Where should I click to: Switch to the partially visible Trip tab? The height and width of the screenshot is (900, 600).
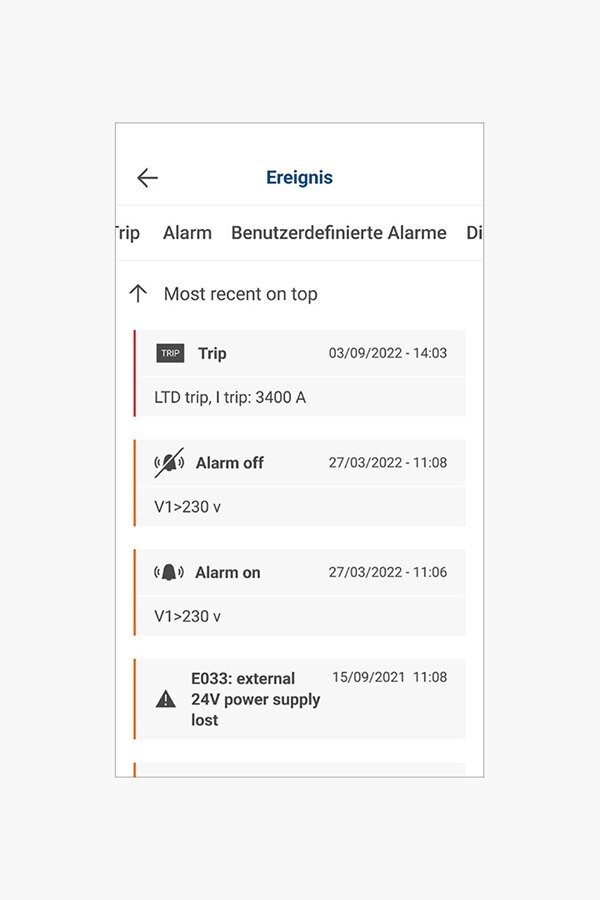(x=128, y=233)
